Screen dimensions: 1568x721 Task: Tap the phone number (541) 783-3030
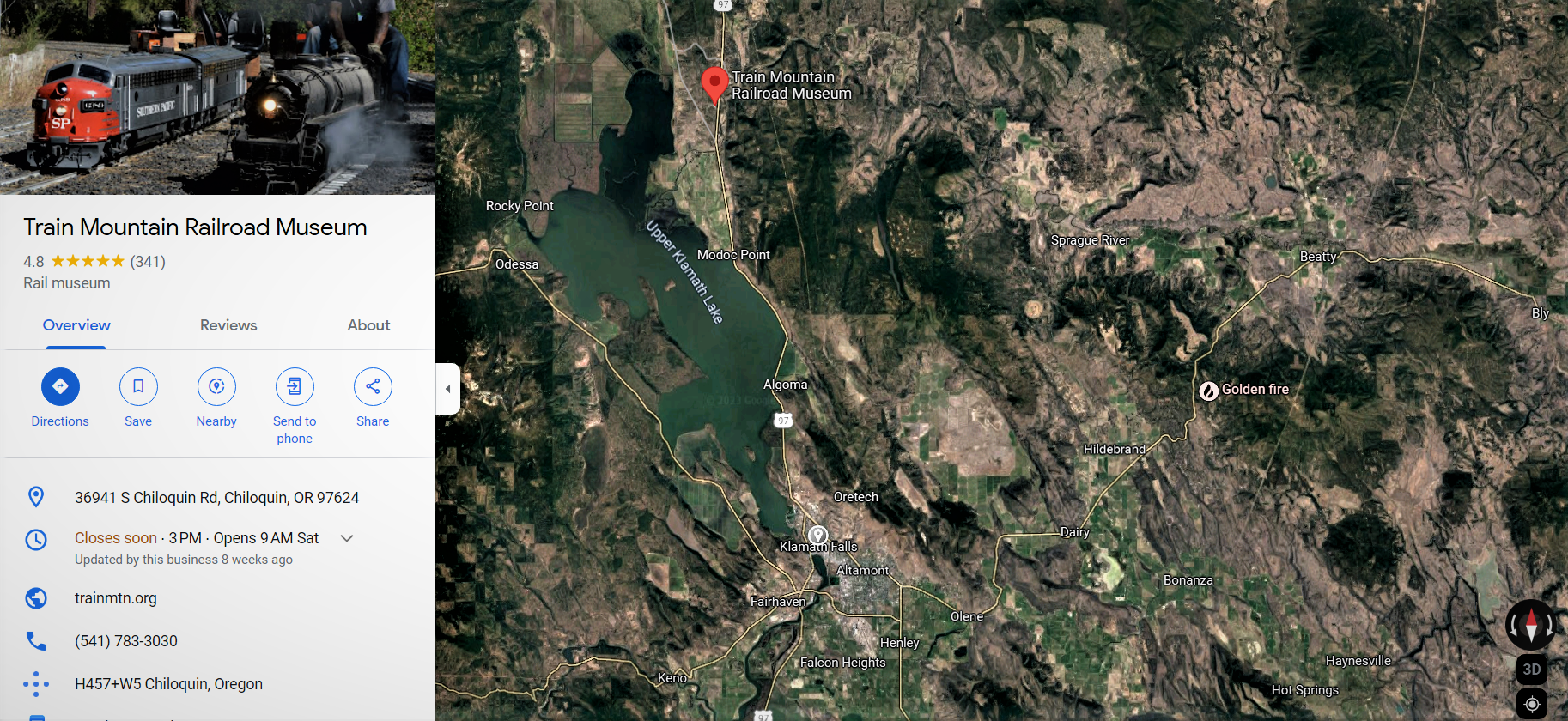click(x=126, y=641)
